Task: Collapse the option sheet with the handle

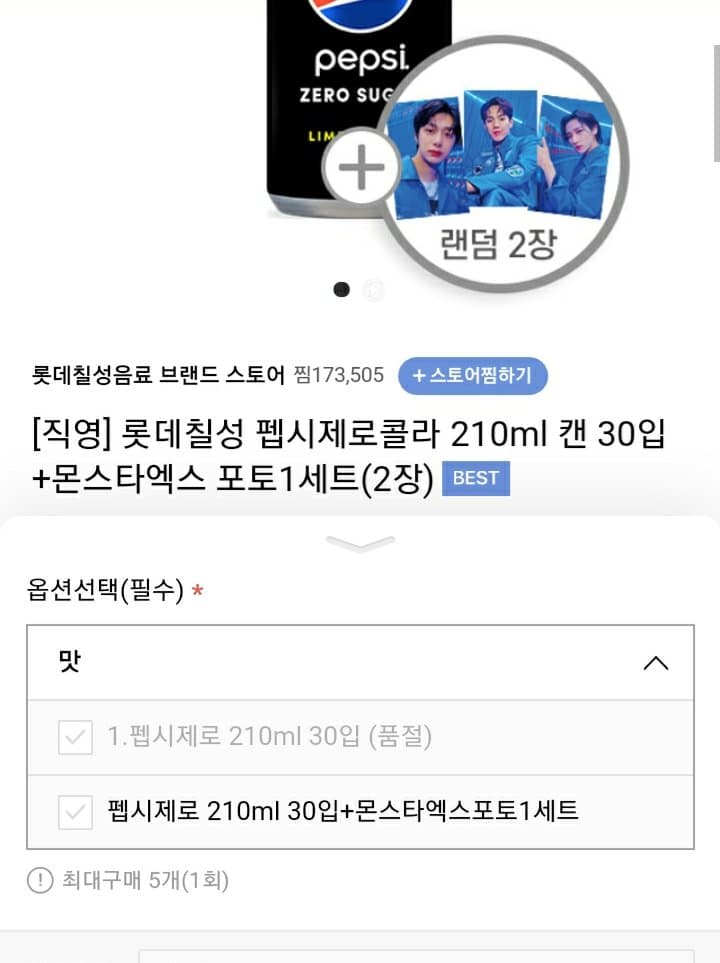Action: 360,544
